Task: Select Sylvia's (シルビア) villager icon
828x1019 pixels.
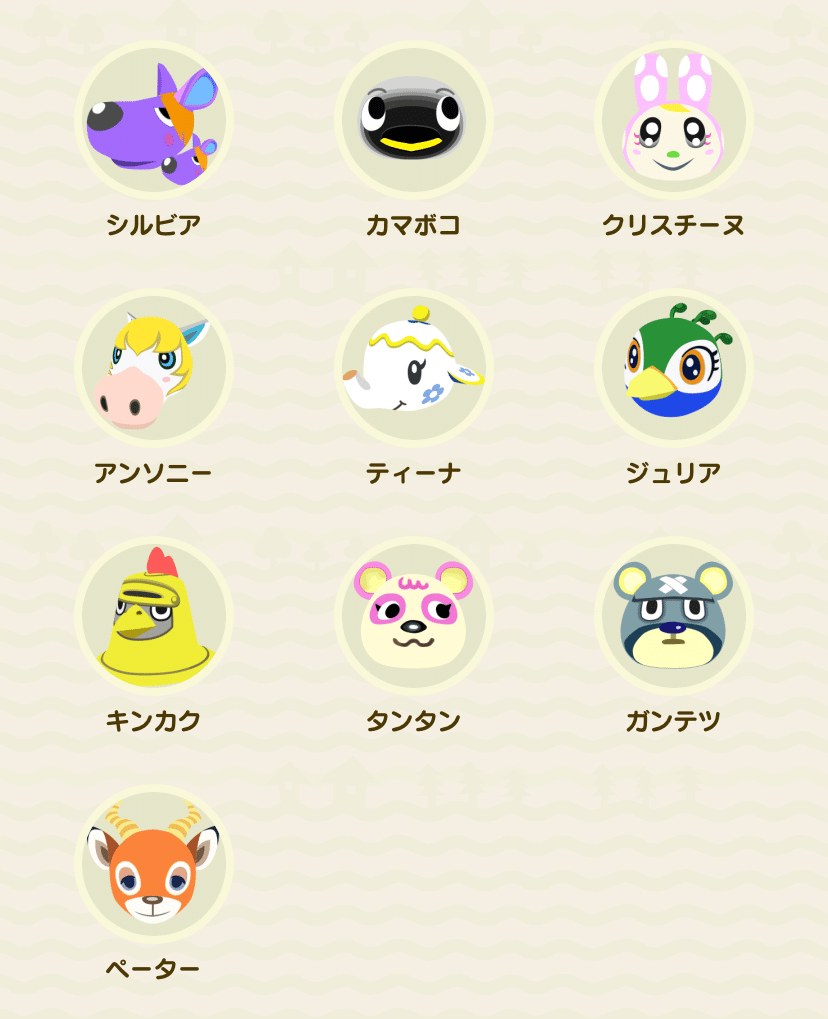Action: click(x=155, y=119)
